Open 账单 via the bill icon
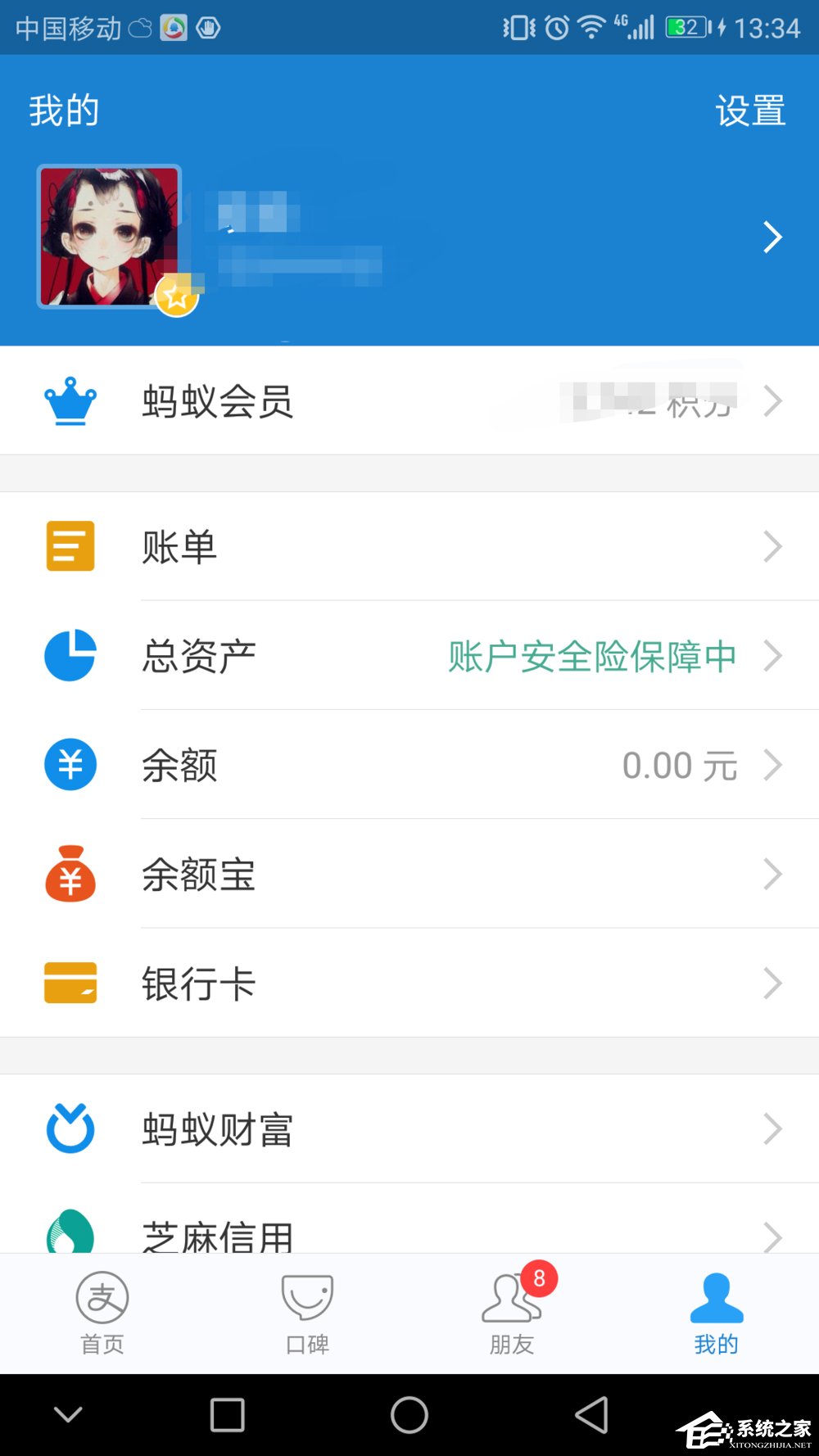Viewport: 819px width, 1456px height. click(70, 545)
